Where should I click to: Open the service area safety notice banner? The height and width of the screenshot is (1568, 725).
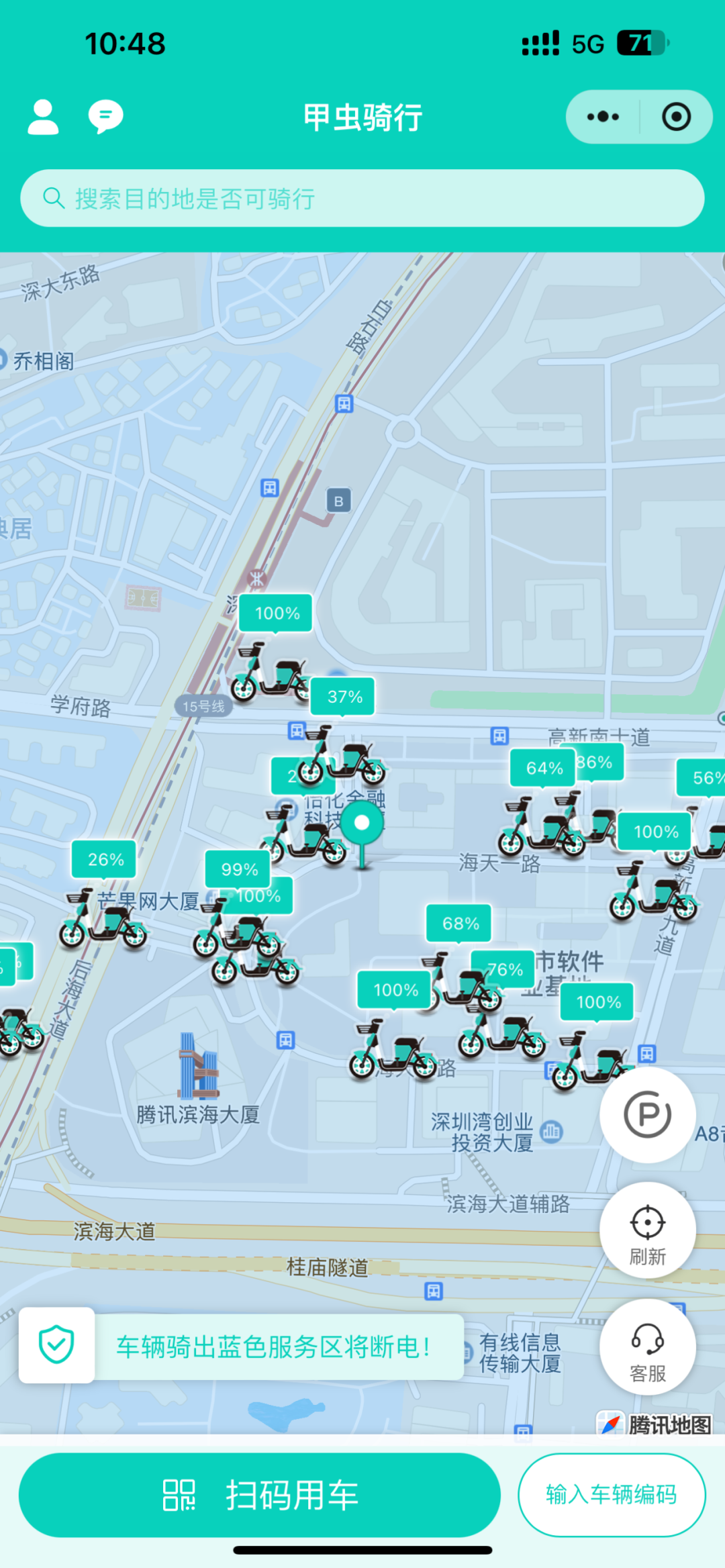pyautogui.click(x=242, y=1346)
